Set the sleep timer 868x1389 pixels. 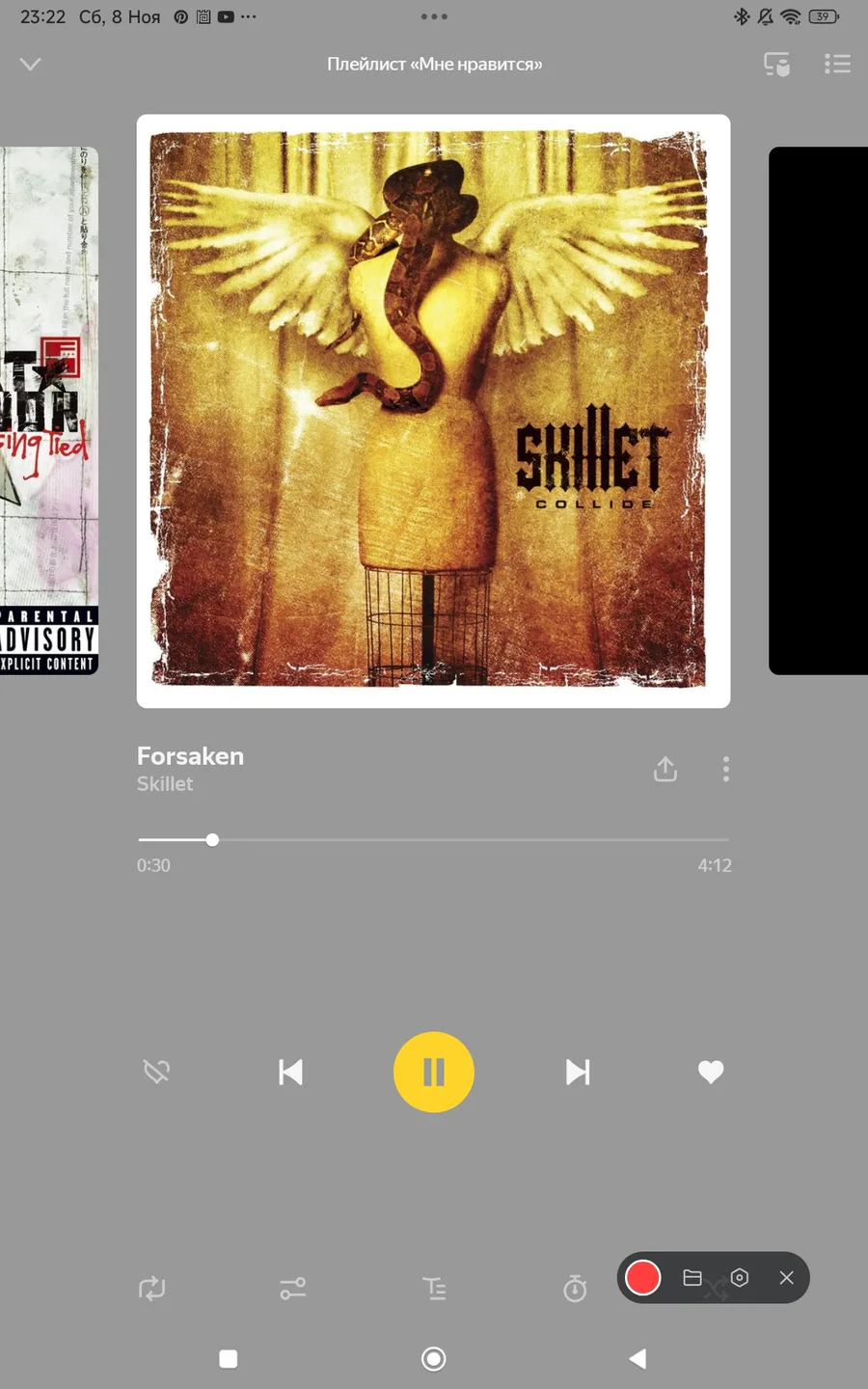[x=575, y=1288]
